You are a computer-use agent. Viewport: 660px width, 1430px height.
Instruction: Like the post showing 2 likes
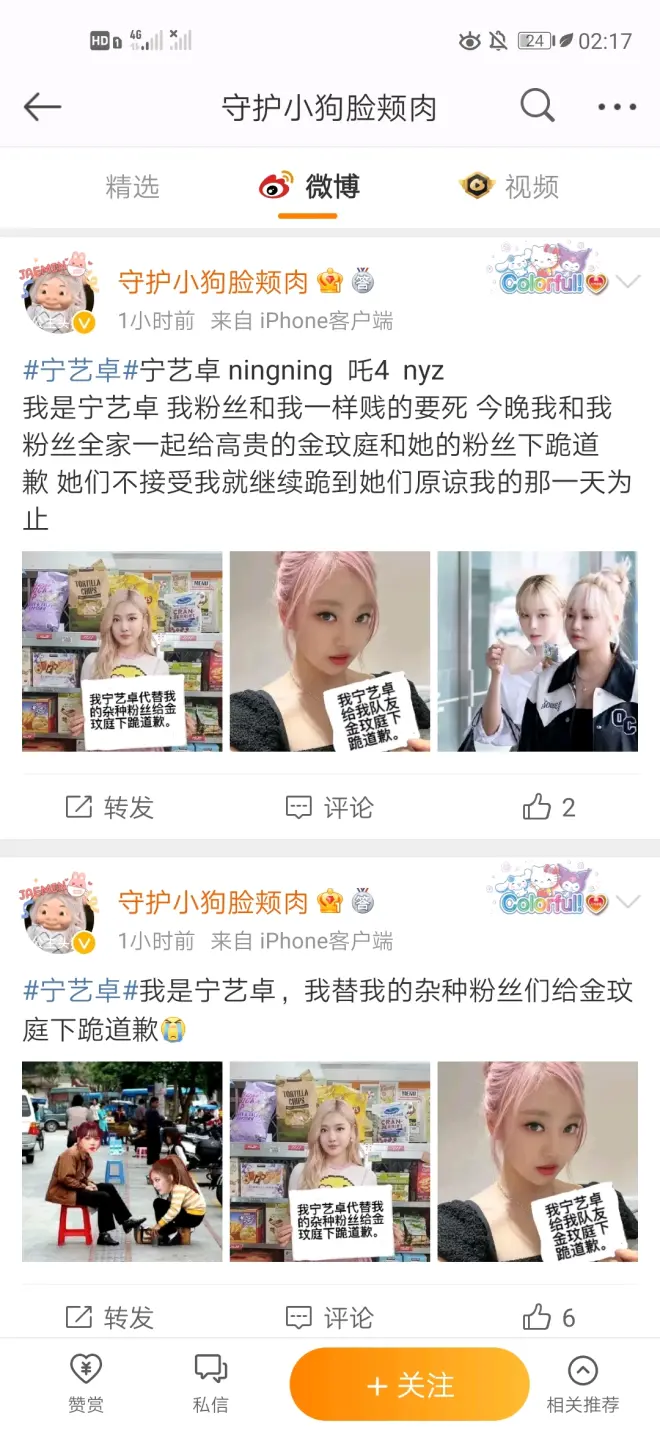(548, 807)
